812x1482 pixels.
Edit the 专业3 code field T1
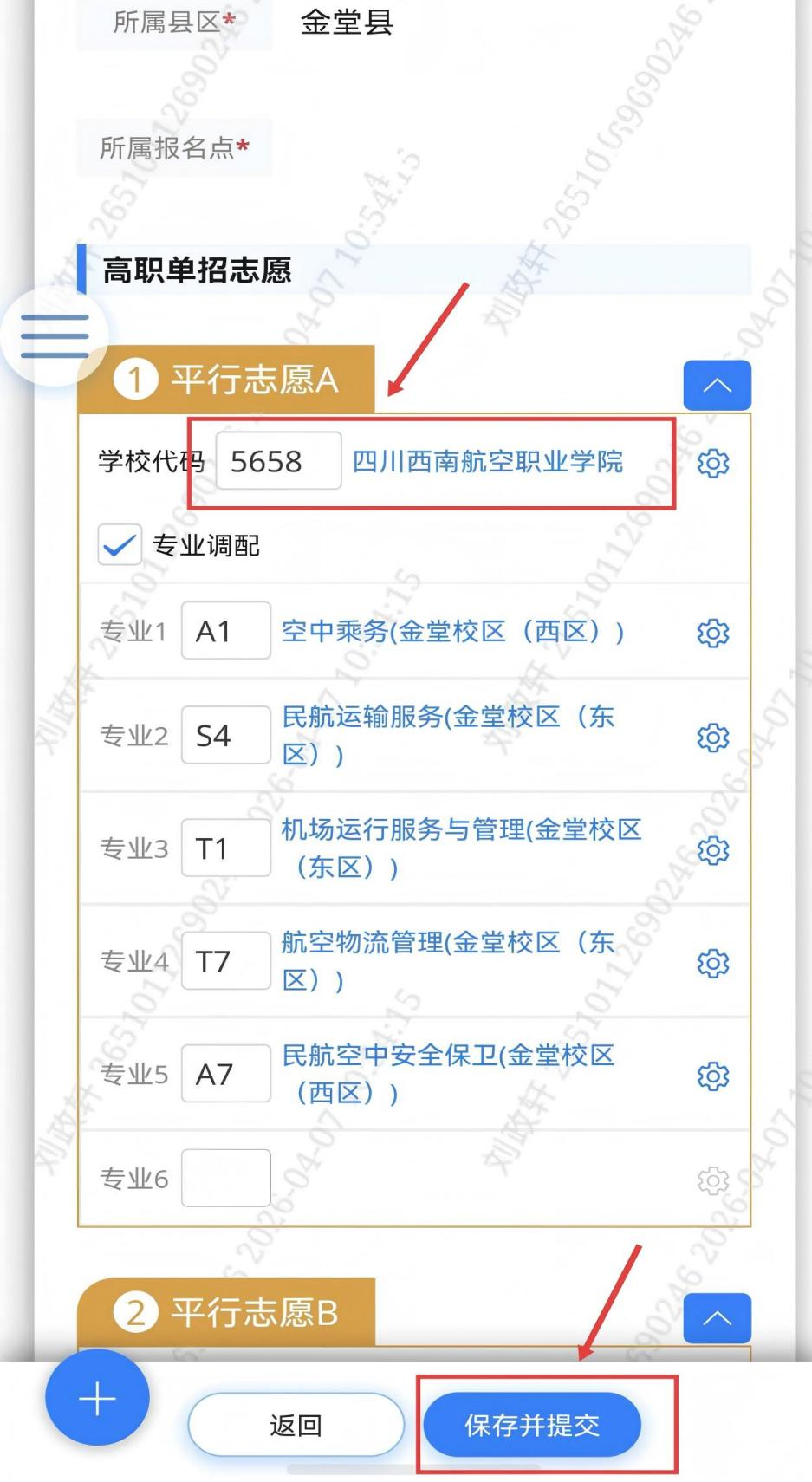(x=225, y=848)
